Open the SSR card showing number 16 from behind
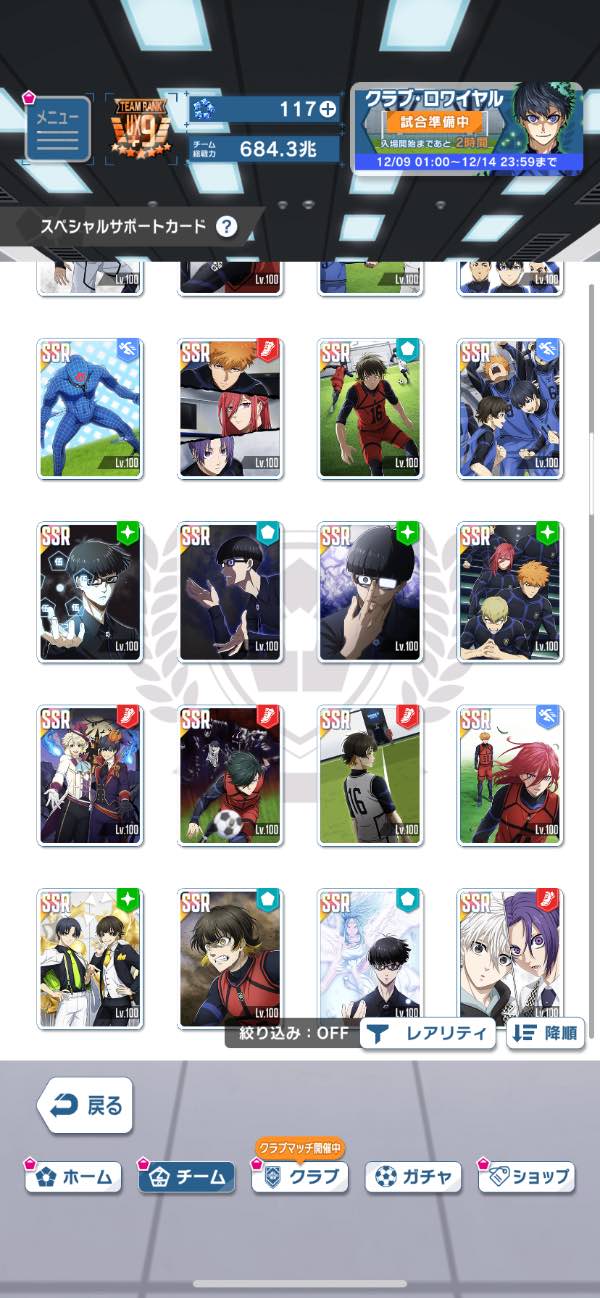The height and width of the screenshot is (1298, 600). [x=371, y=775]
